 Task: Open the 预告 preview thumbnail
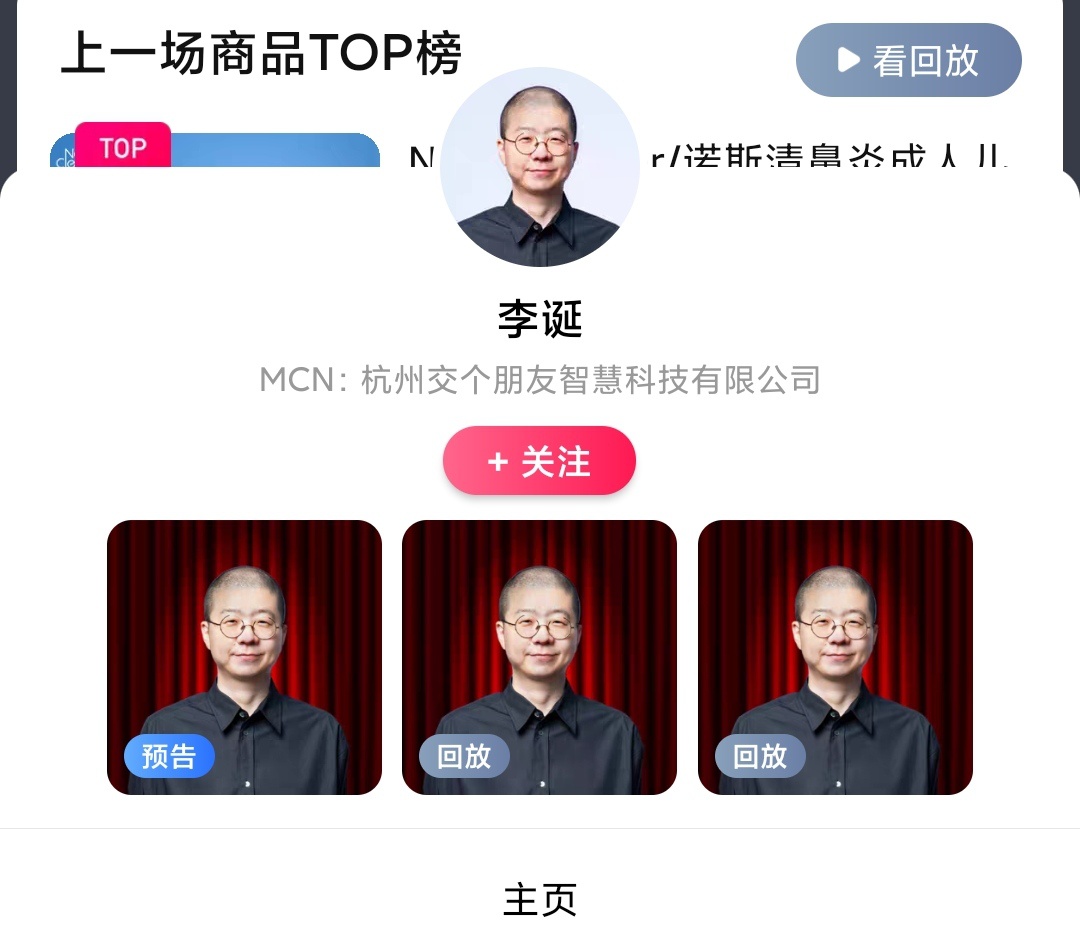244,657
